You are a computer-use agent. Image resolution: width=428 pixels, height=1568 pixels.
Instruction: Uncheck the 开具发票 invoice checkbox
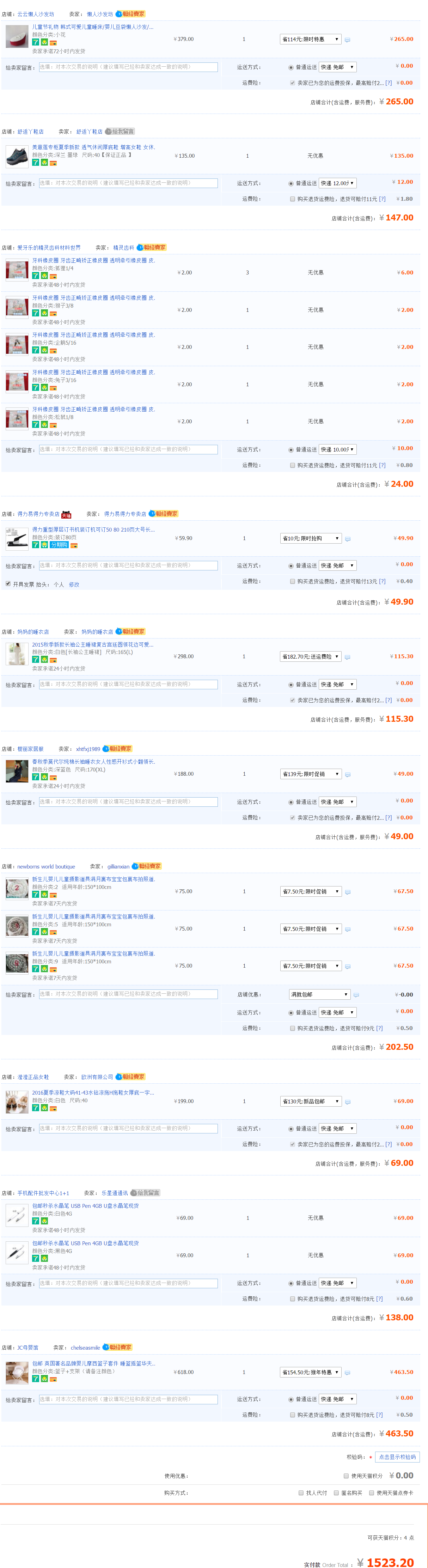(x=8, y=584)
